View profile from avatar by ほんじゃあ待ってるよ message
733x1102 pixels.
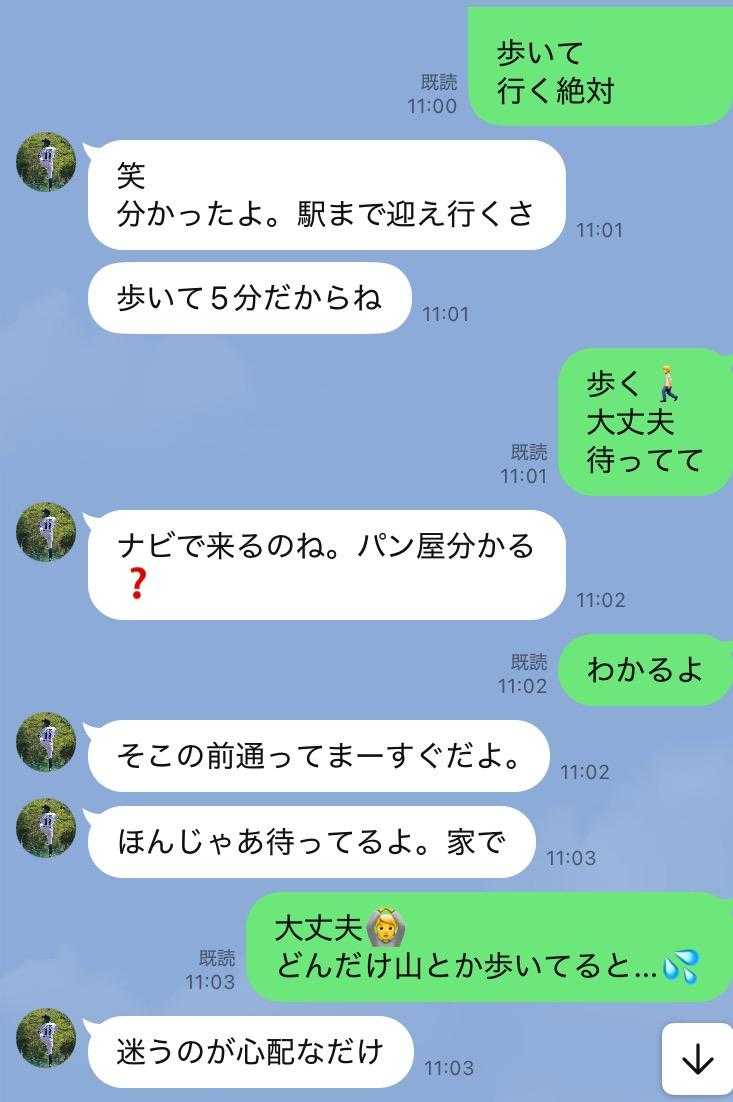(46, 827)
